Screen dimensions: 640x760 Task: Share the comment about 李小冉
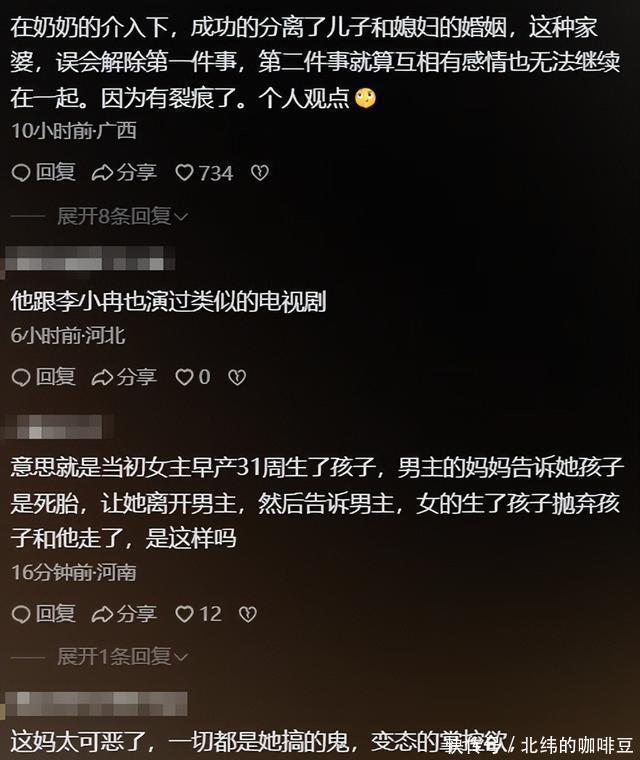(x=124, y=377)
